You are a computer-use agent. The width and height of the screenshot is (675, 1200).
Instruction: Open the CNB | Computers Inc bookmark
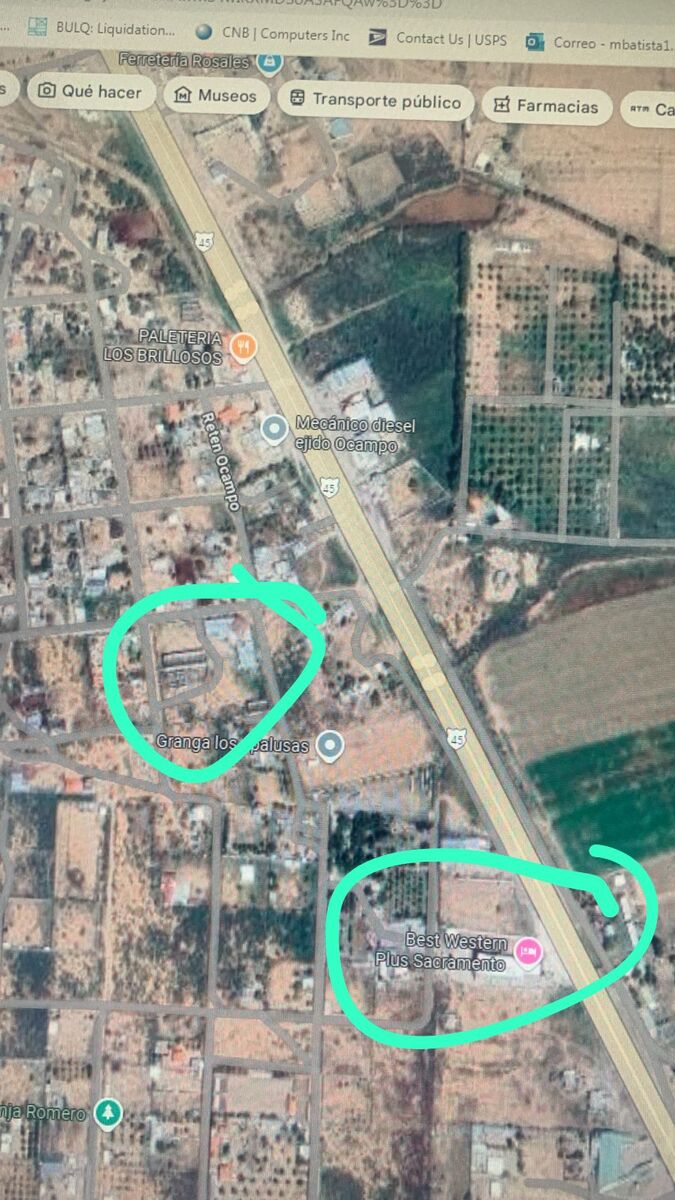click(x=273, y=33)
